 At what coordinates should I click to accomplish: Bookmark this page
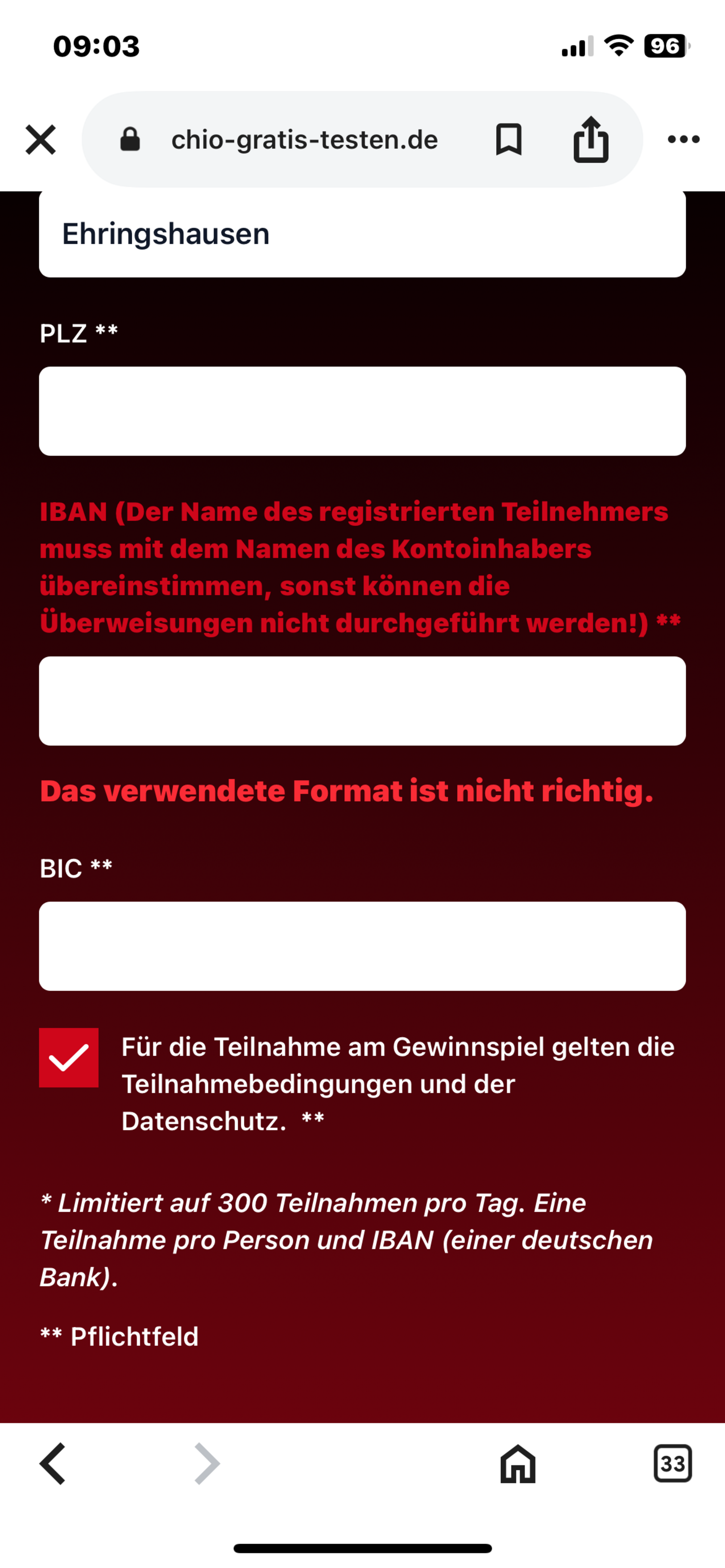[509, 140]
